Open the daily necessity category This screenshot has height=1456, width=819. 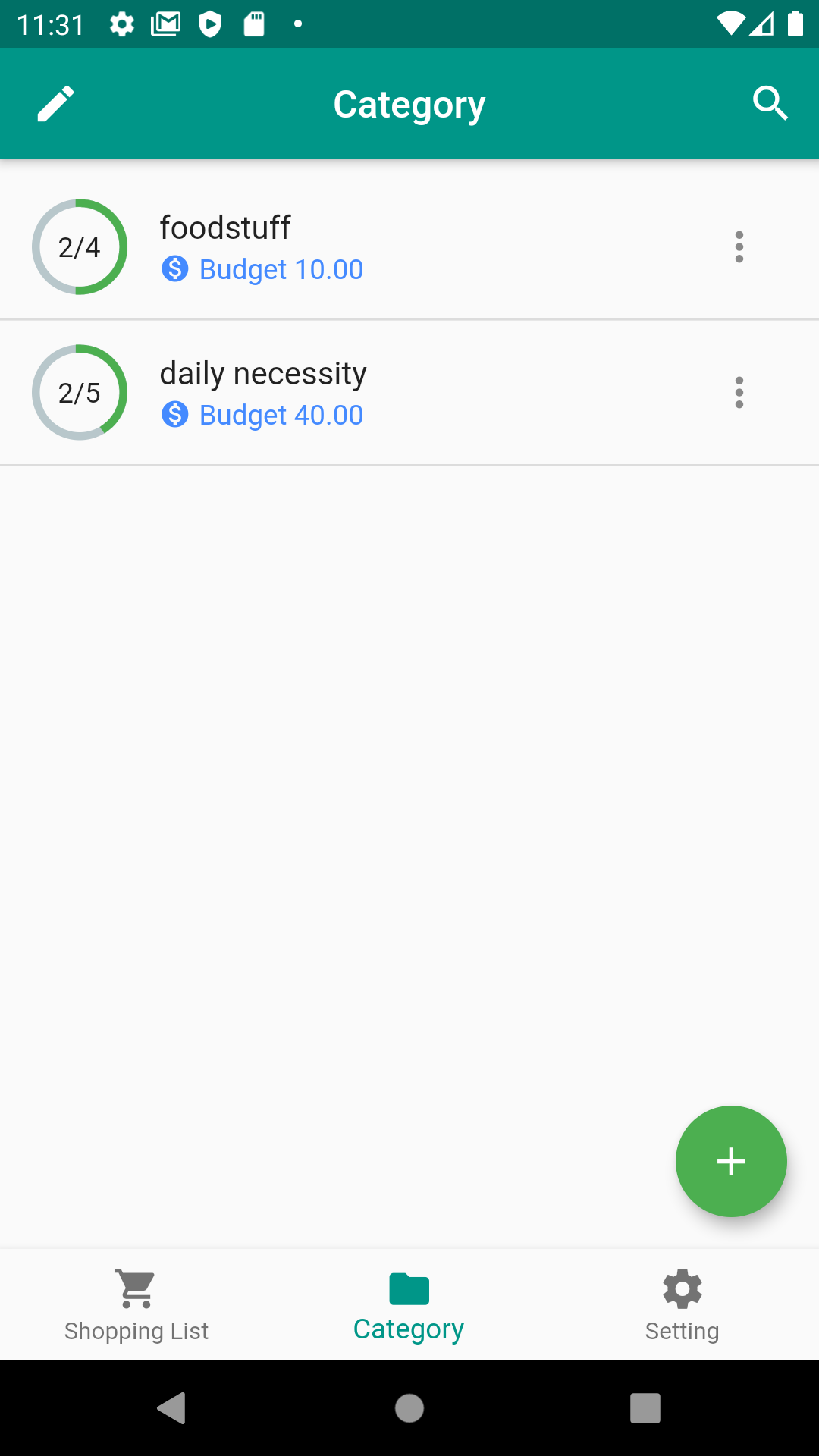409,393
